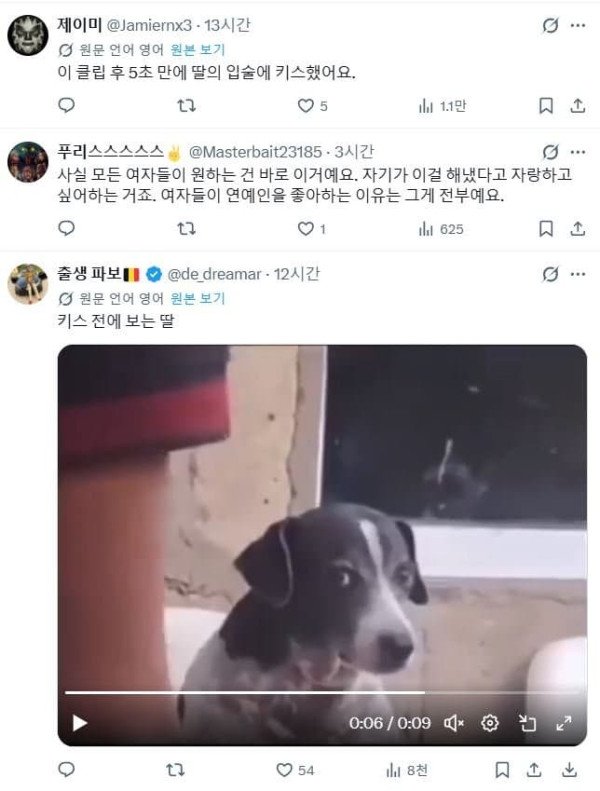Reply to 제이미's tweet
The width and height of the screenshot is (600, 791).
coord(66,105)
